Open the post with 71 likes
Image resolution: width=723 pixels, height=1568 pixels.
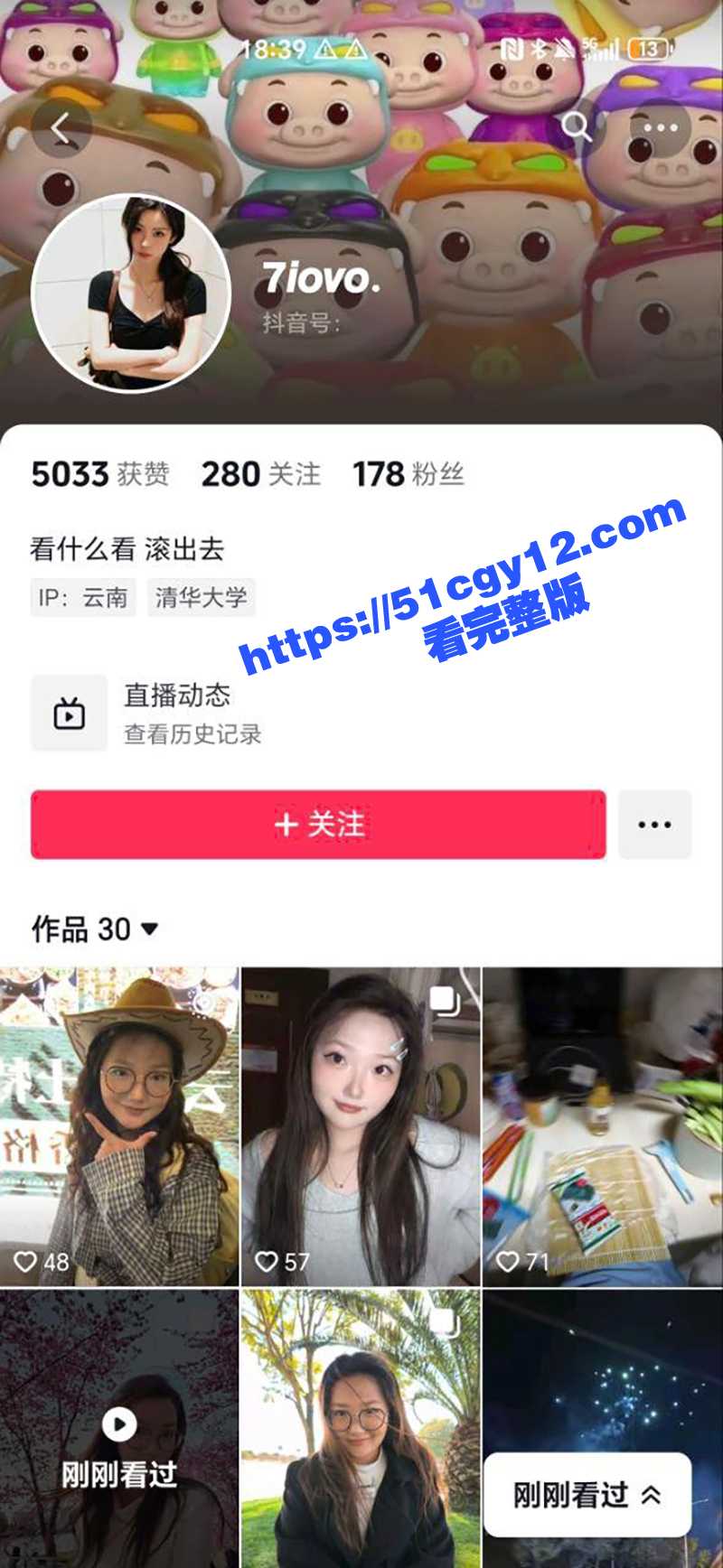pyautogui.click(x=603, y=1125)
